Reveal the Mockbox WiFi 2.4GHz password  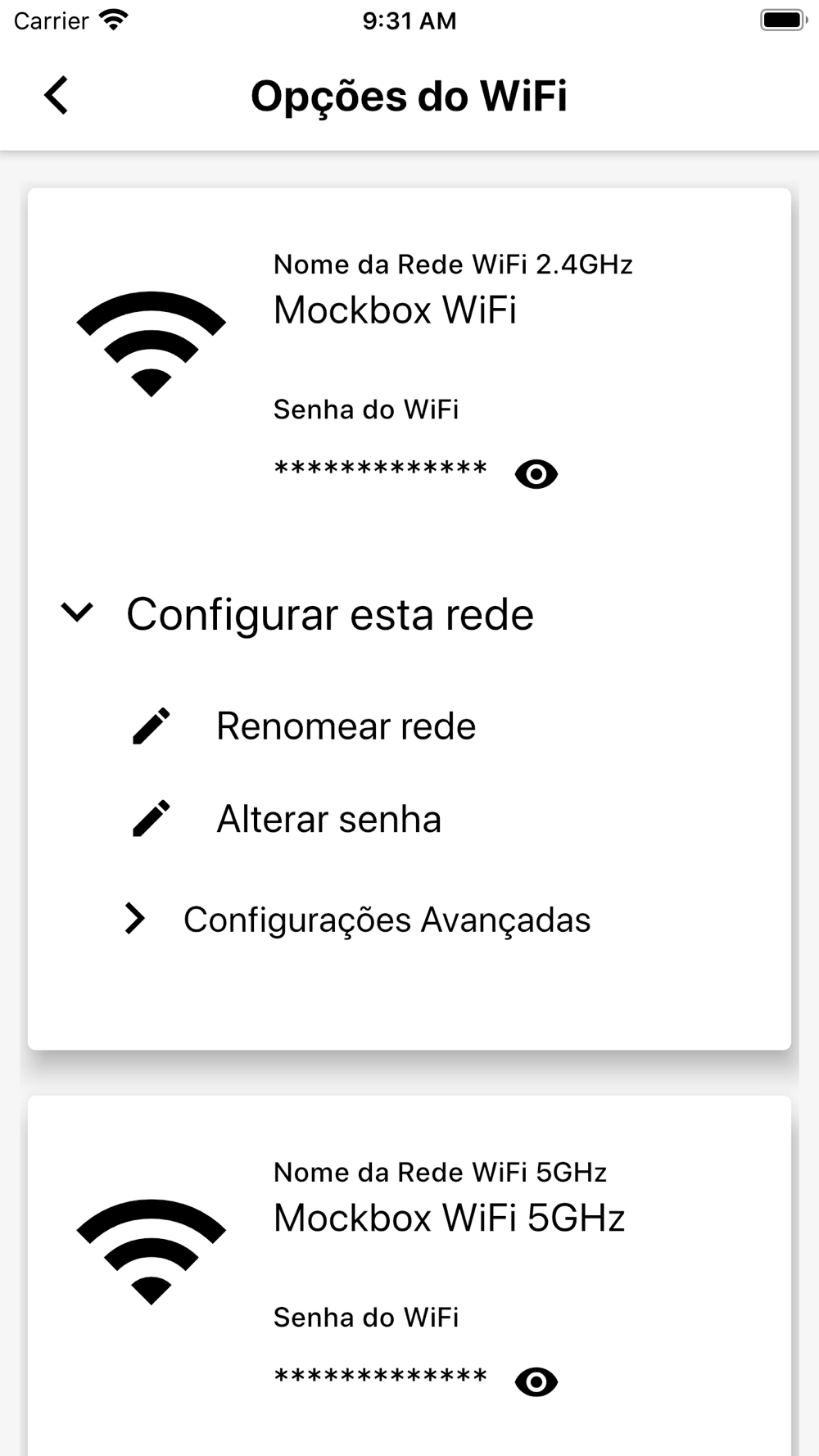click(536, 474)
